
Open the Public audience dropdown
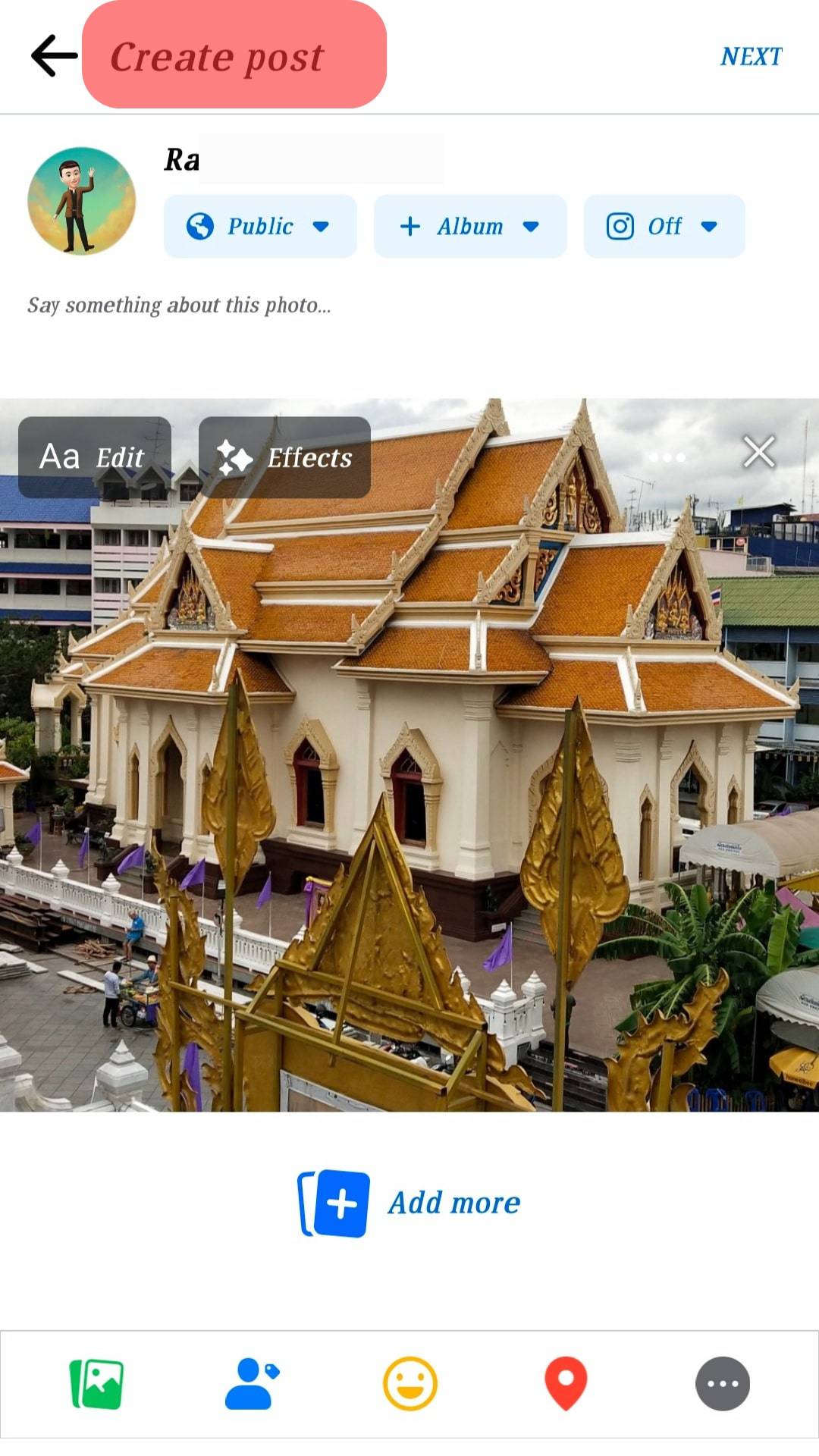pyautogui.click(x=260, y=226)
